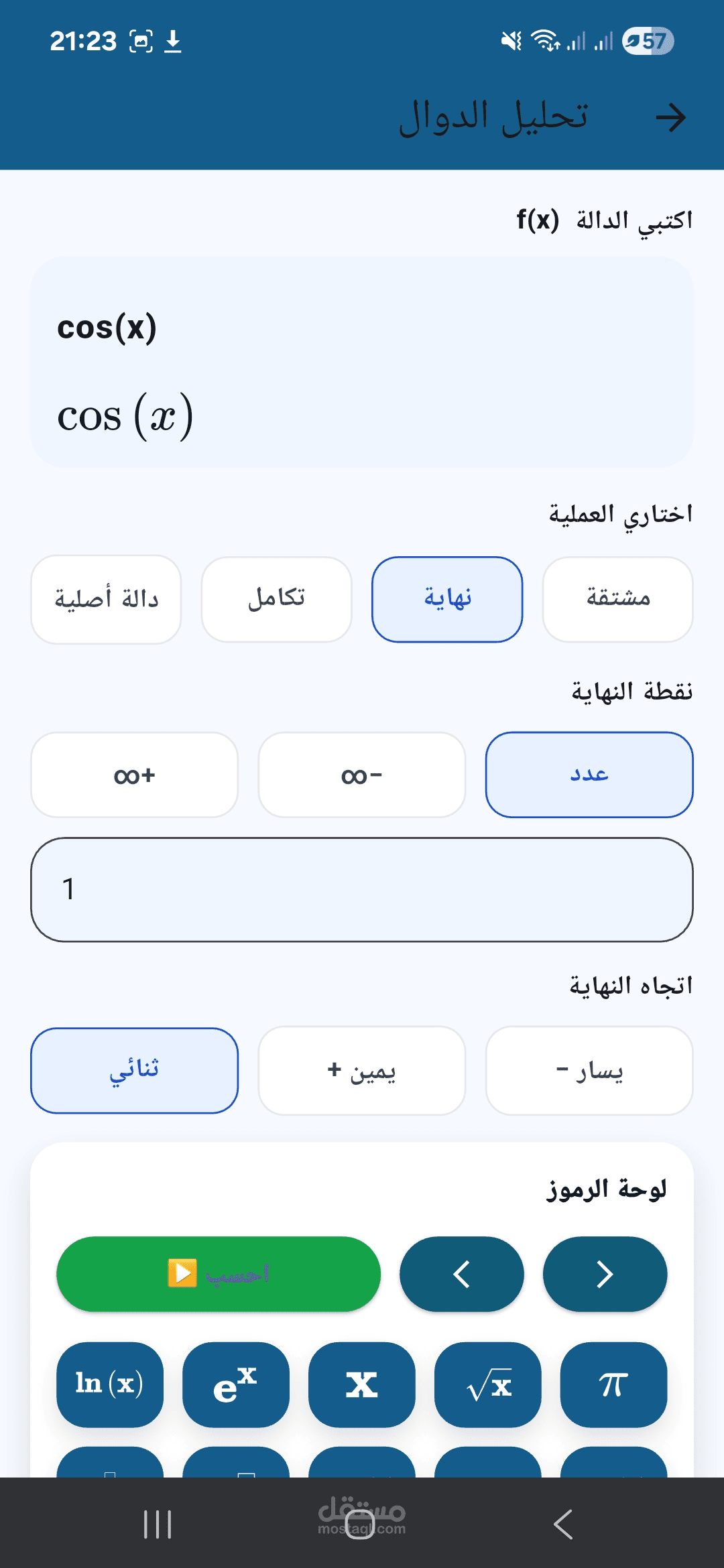Viewport: 724px width, 1568px height.
Task: Insert the π symbol
Action: (x=613, y=1384)
